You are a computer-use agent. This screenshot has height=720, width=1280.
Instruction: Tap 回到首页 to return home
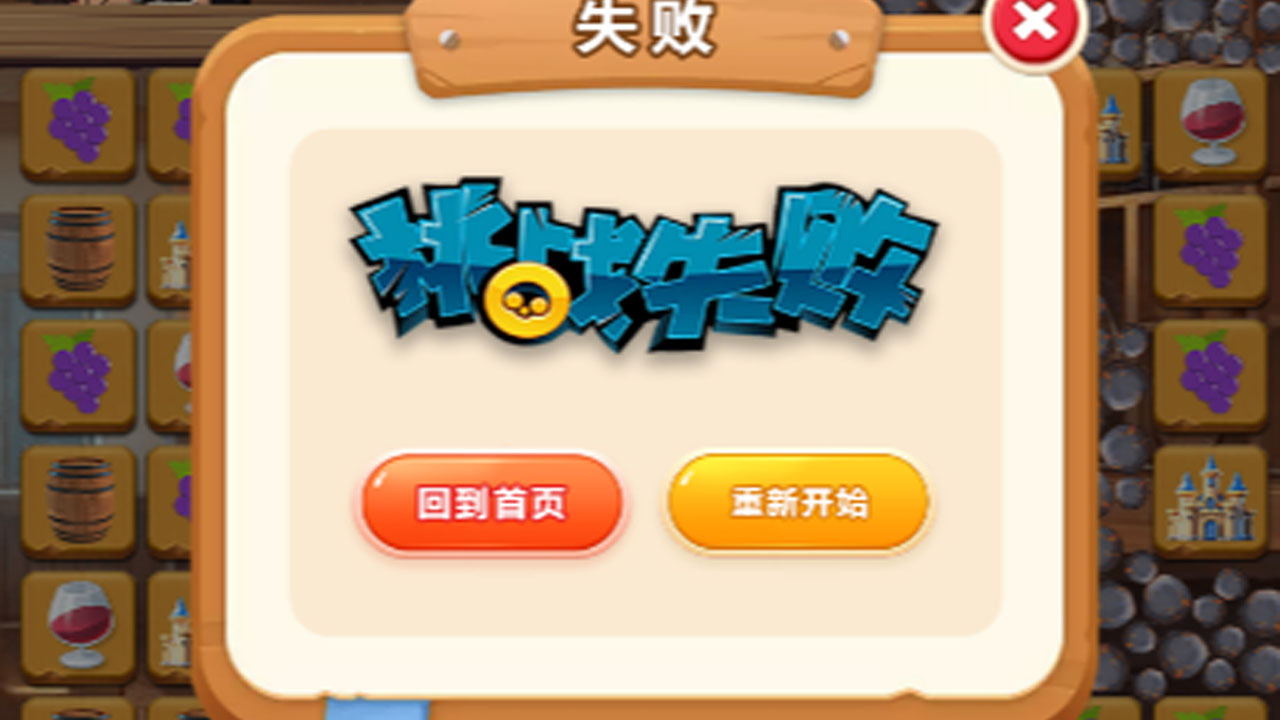[x=491, y=503]
